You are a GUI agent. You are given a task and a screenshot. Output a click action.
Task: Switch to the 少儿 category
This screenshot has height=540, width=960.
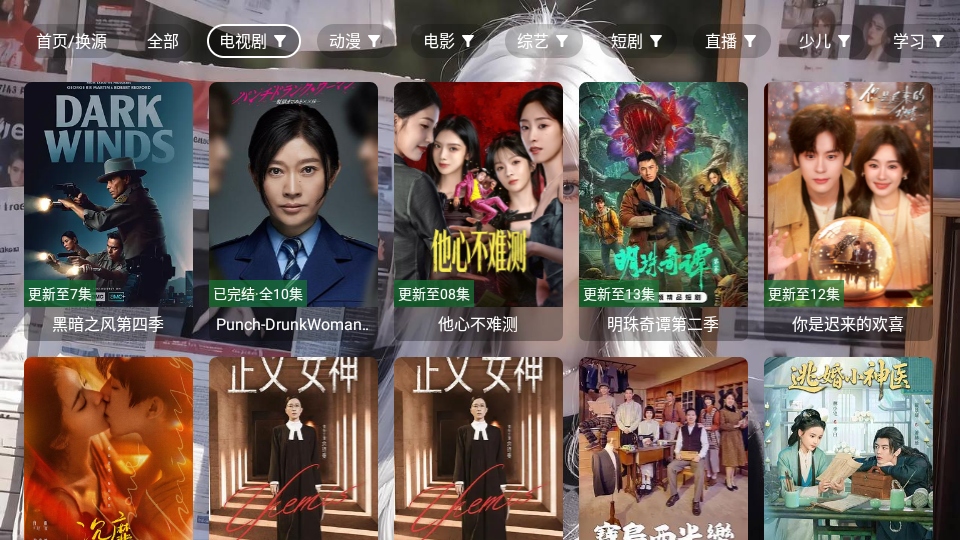(x=824, y=41)
